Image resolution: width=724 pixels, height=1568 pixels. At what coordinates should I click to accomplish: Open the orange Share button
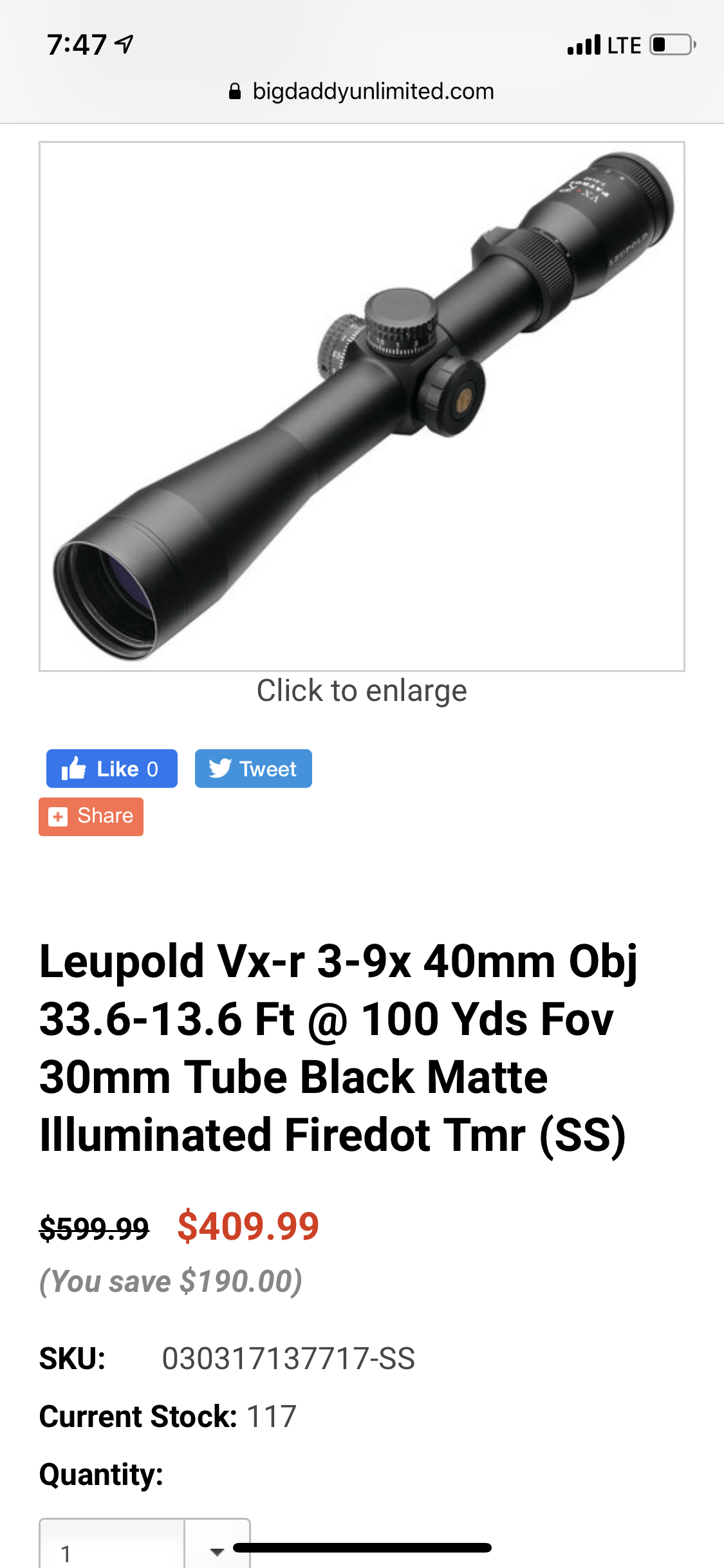pyautogui.click(x=91, y=816)
